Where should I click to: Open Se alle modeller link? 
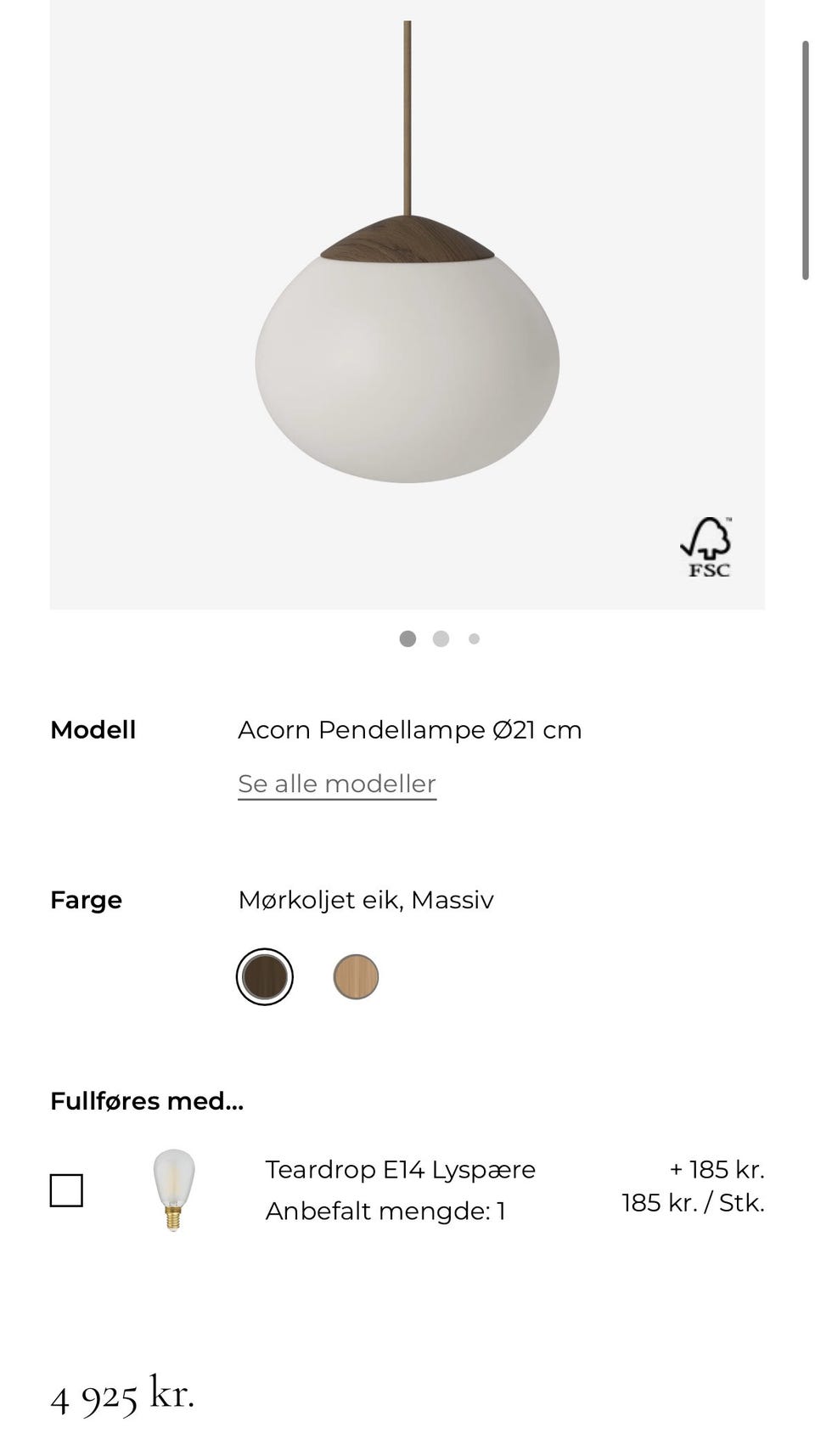336,783
